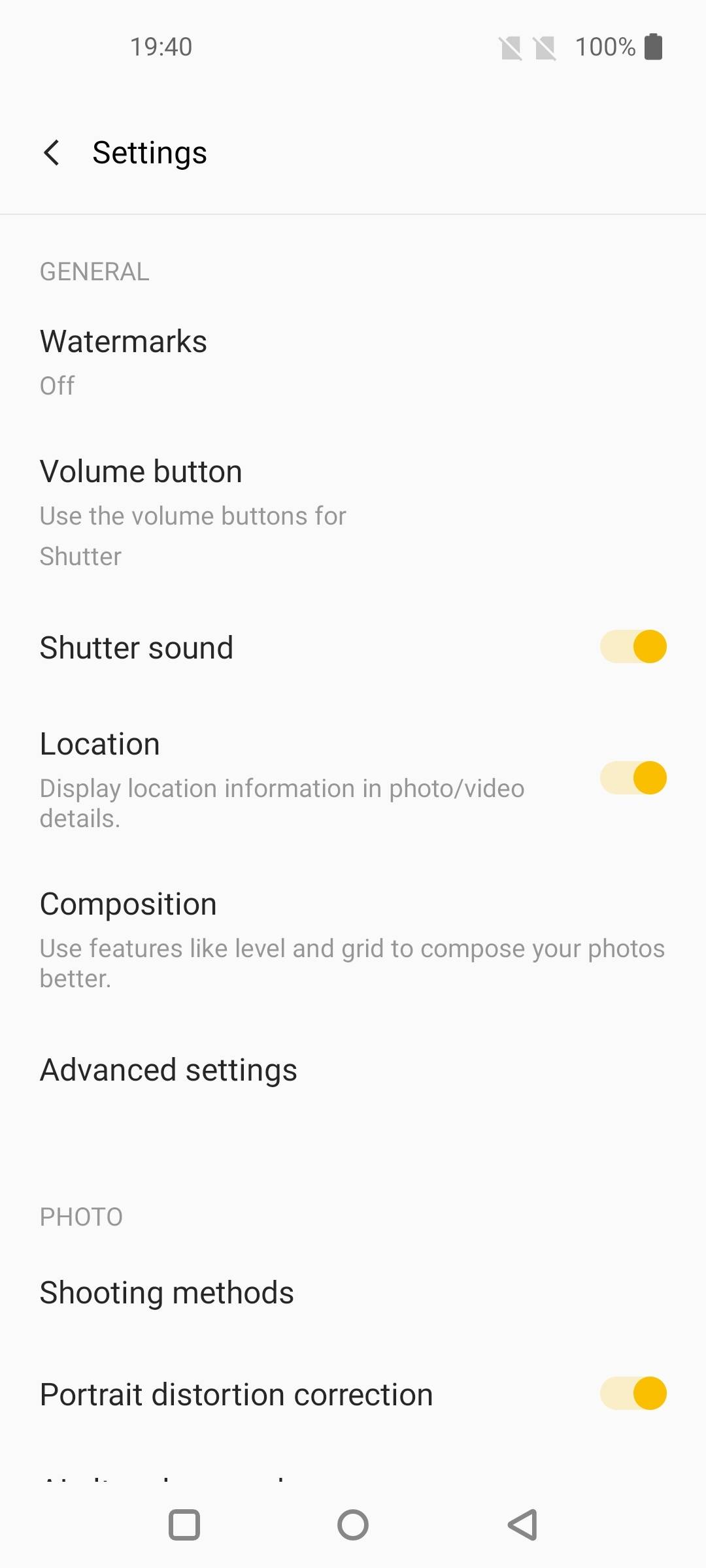Disable the Location toggle

(633, 777)
